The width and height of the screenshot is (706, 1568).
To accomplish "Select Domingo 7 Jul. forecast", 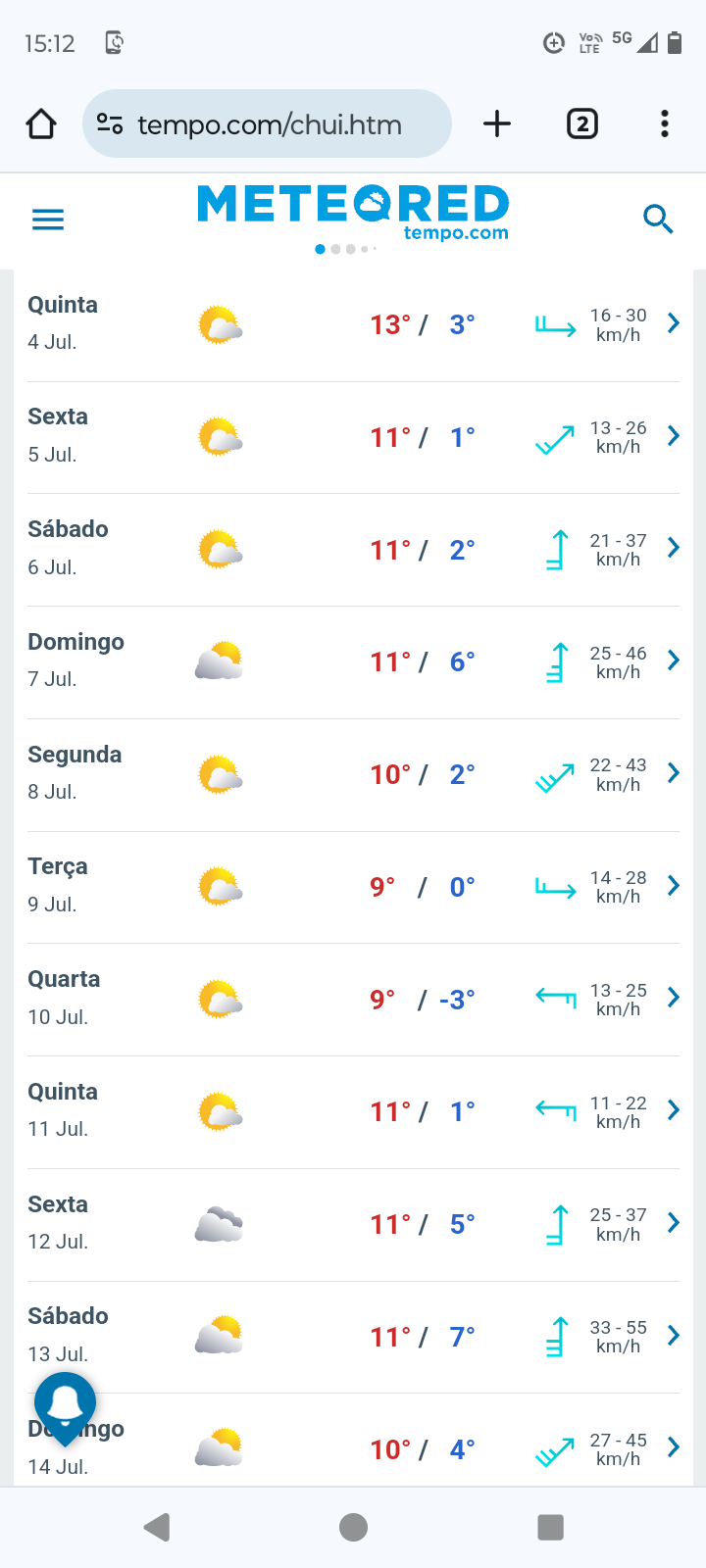I will tap(353, 662).
